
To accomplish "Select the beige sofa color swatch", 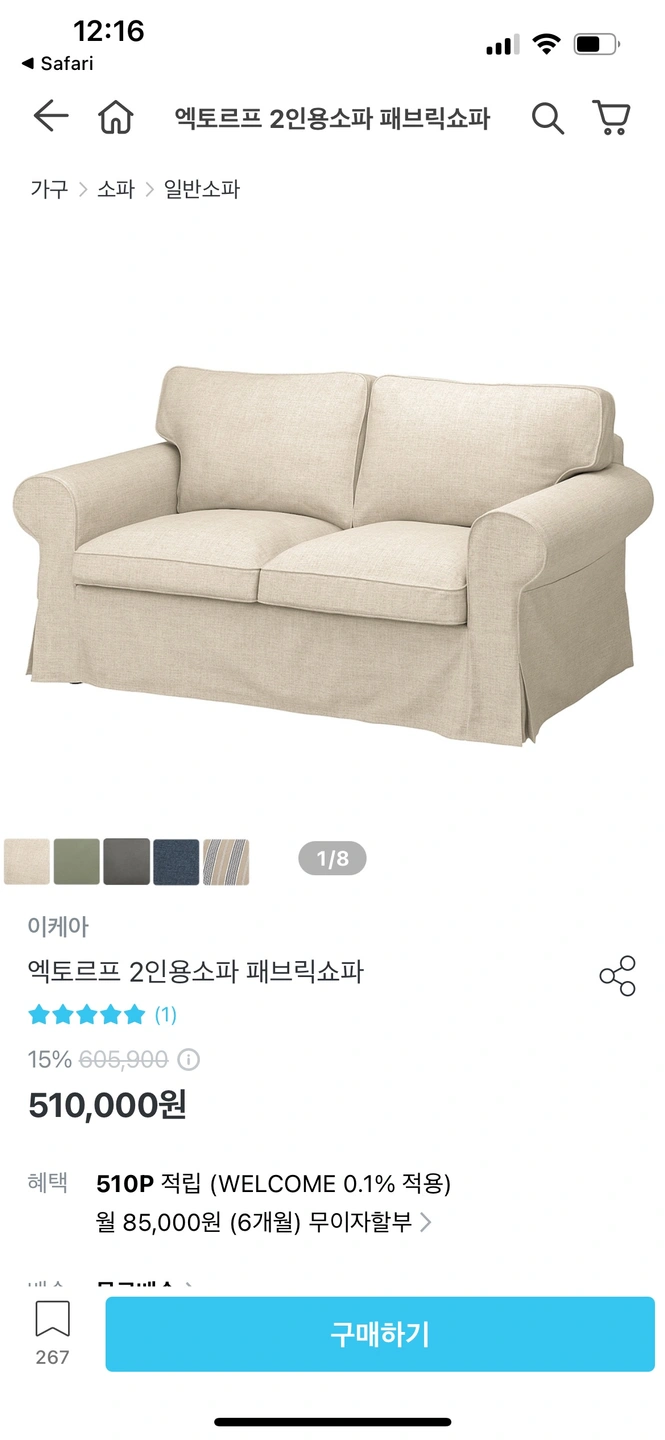I will pos(27,861).
